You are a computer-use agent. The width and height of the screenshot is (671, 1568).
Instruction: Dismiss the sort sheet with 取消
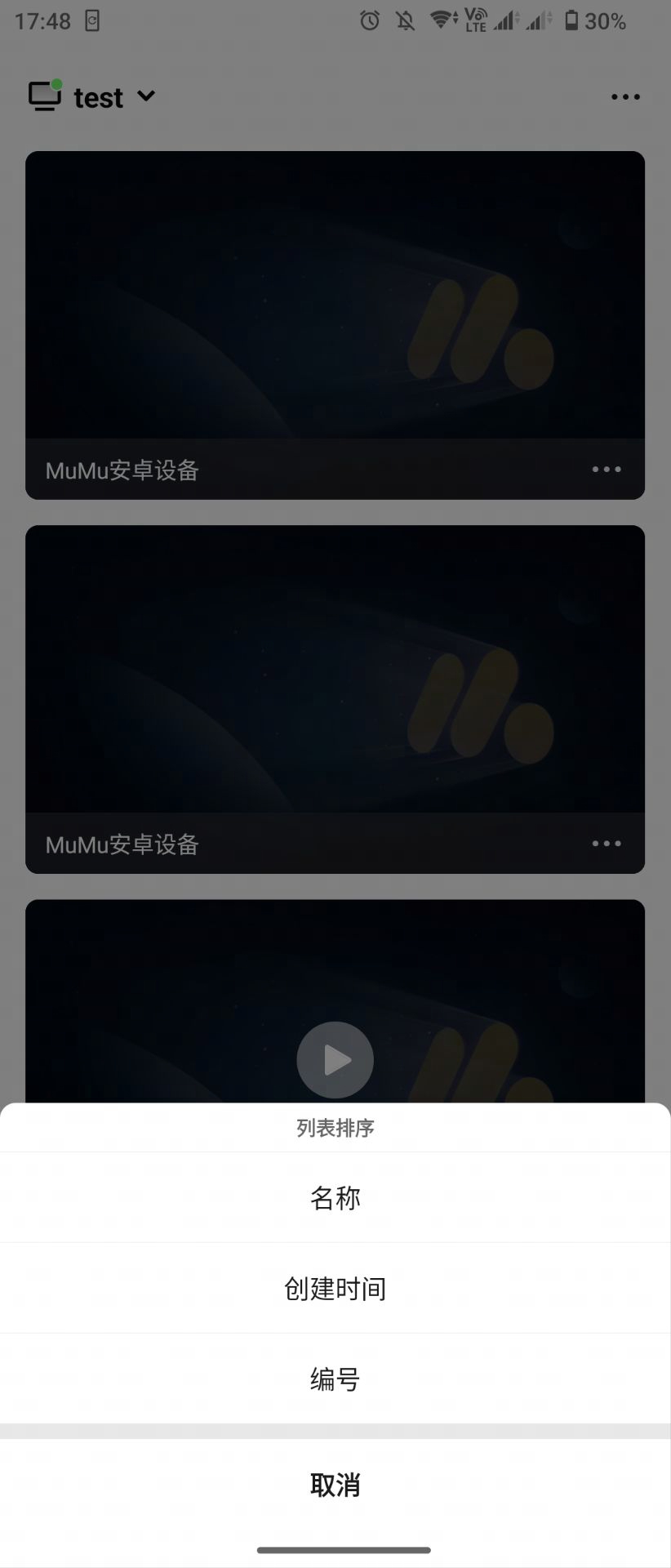[x=335, y=1485]
